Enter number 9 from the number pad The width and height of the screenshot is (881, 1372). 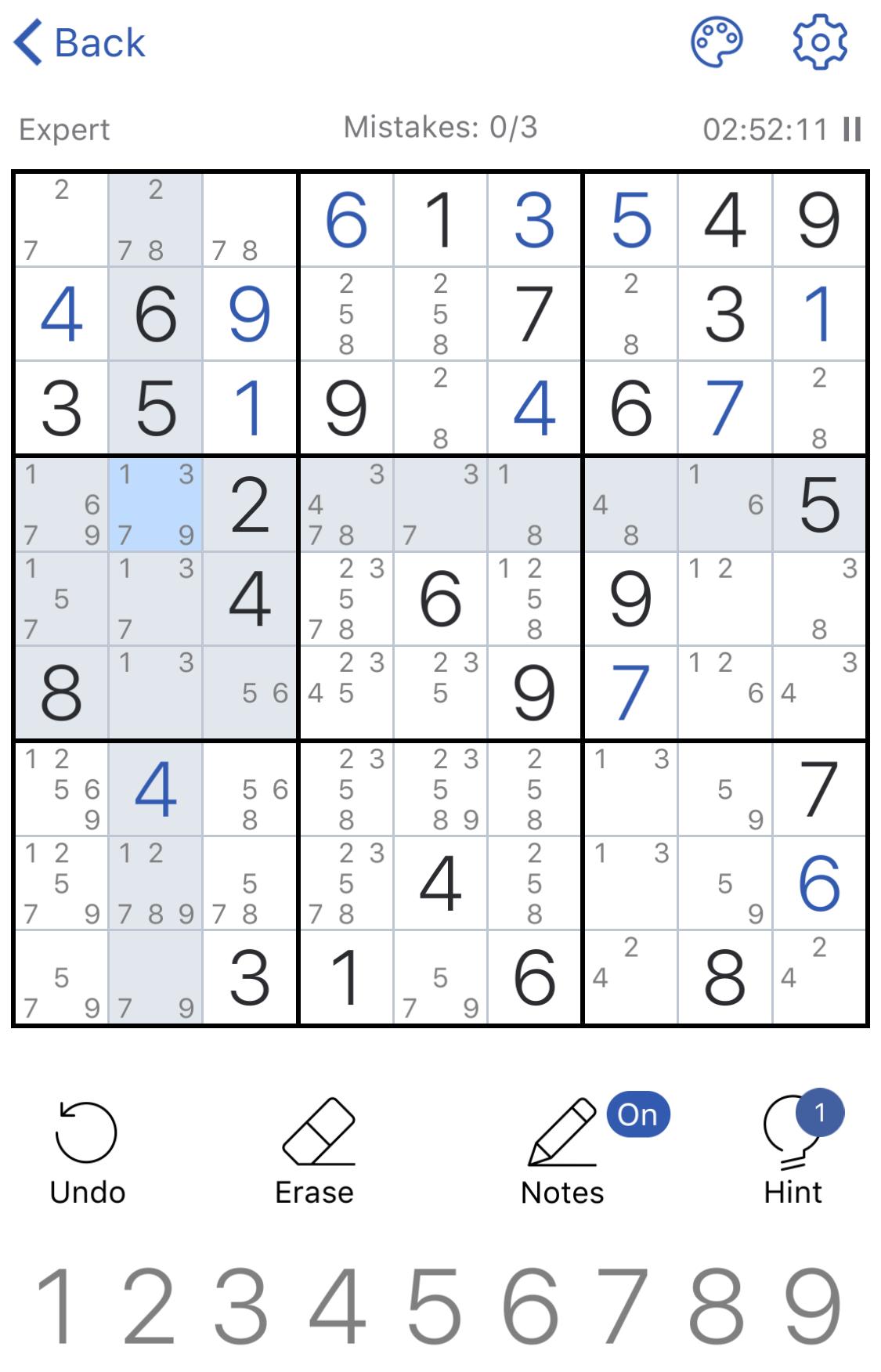point(813,1306)
